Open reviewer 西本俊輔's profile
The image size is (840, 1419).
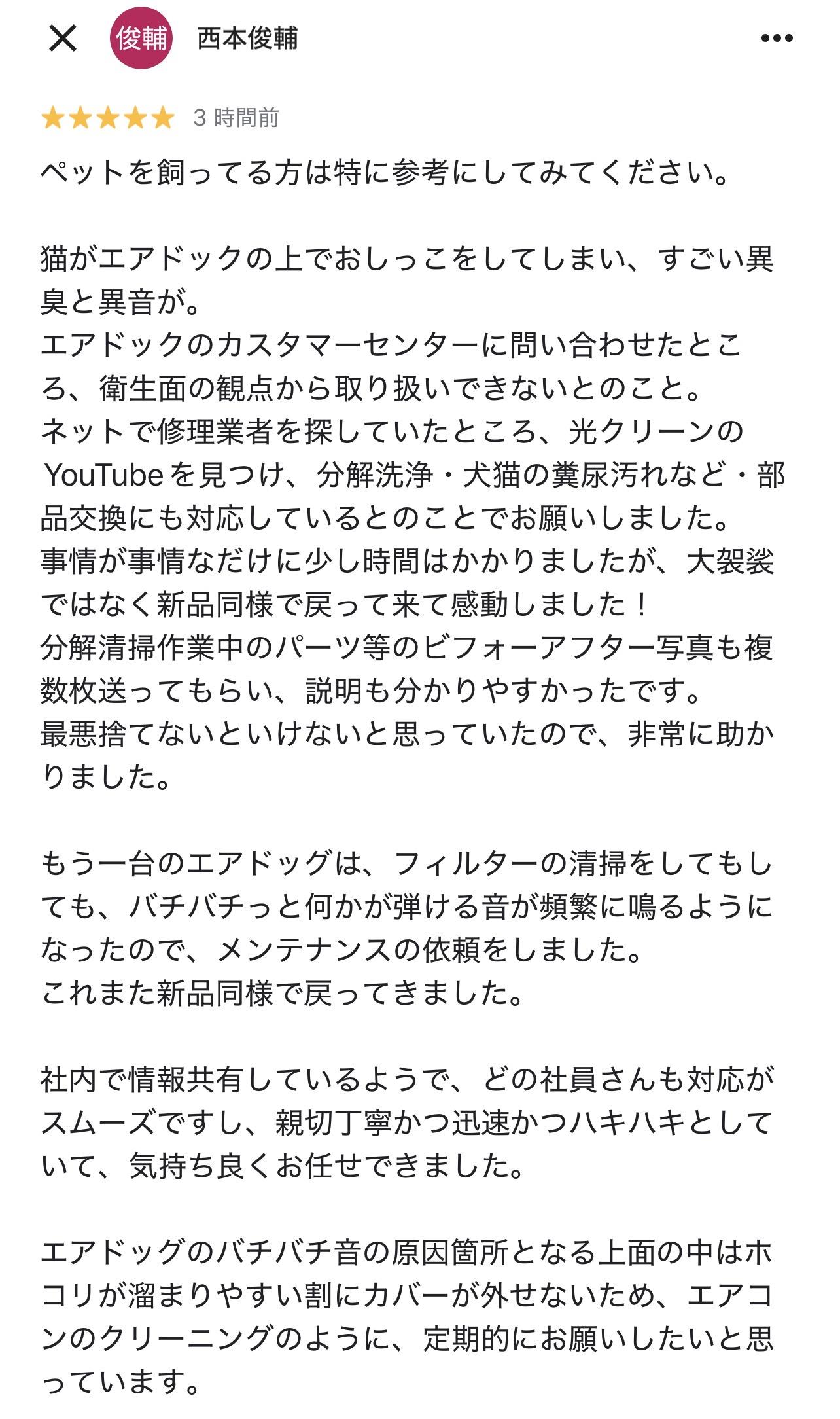247,38
